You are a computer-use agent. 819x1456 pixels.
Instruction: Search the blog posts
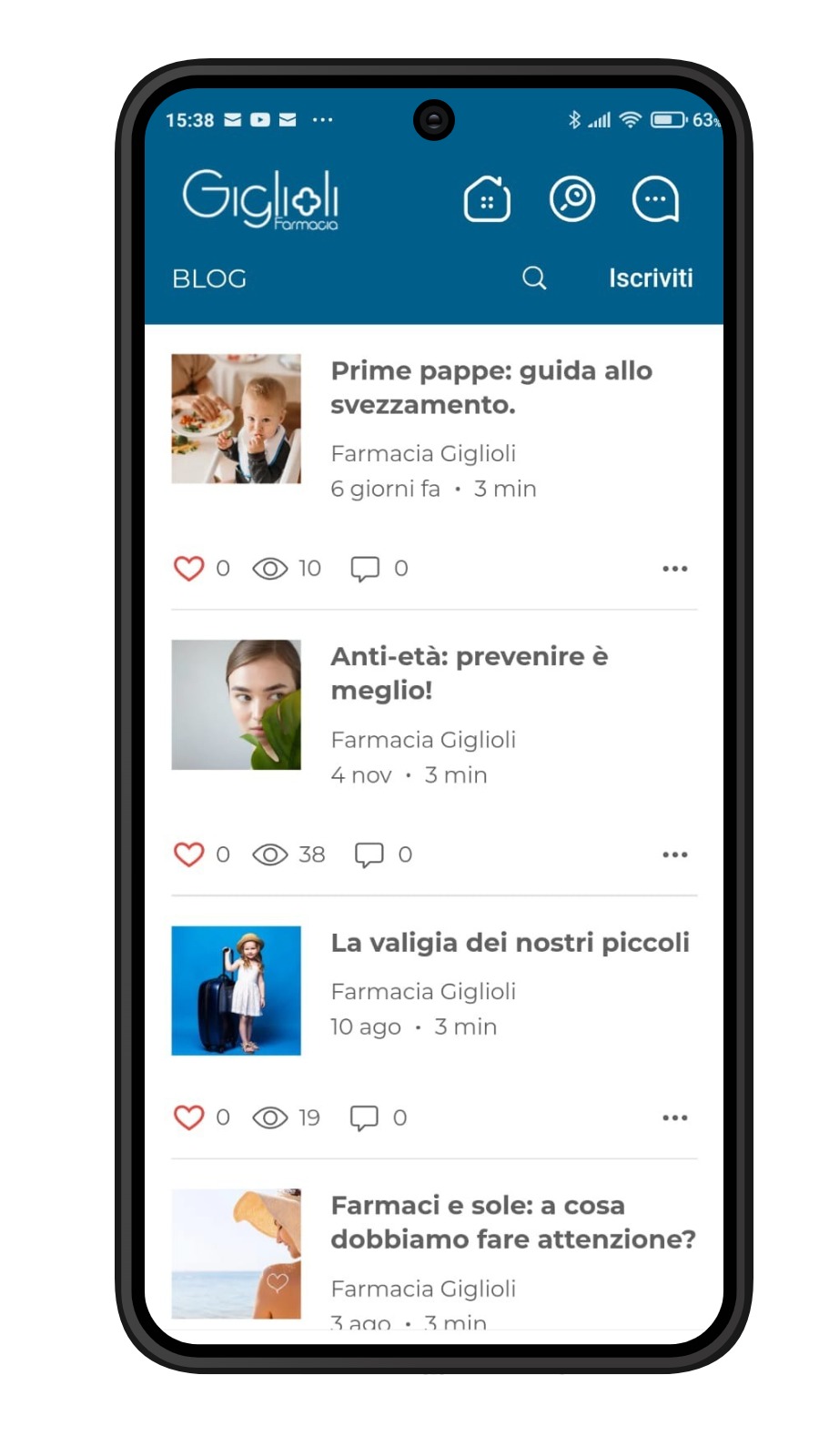[534, 278]
